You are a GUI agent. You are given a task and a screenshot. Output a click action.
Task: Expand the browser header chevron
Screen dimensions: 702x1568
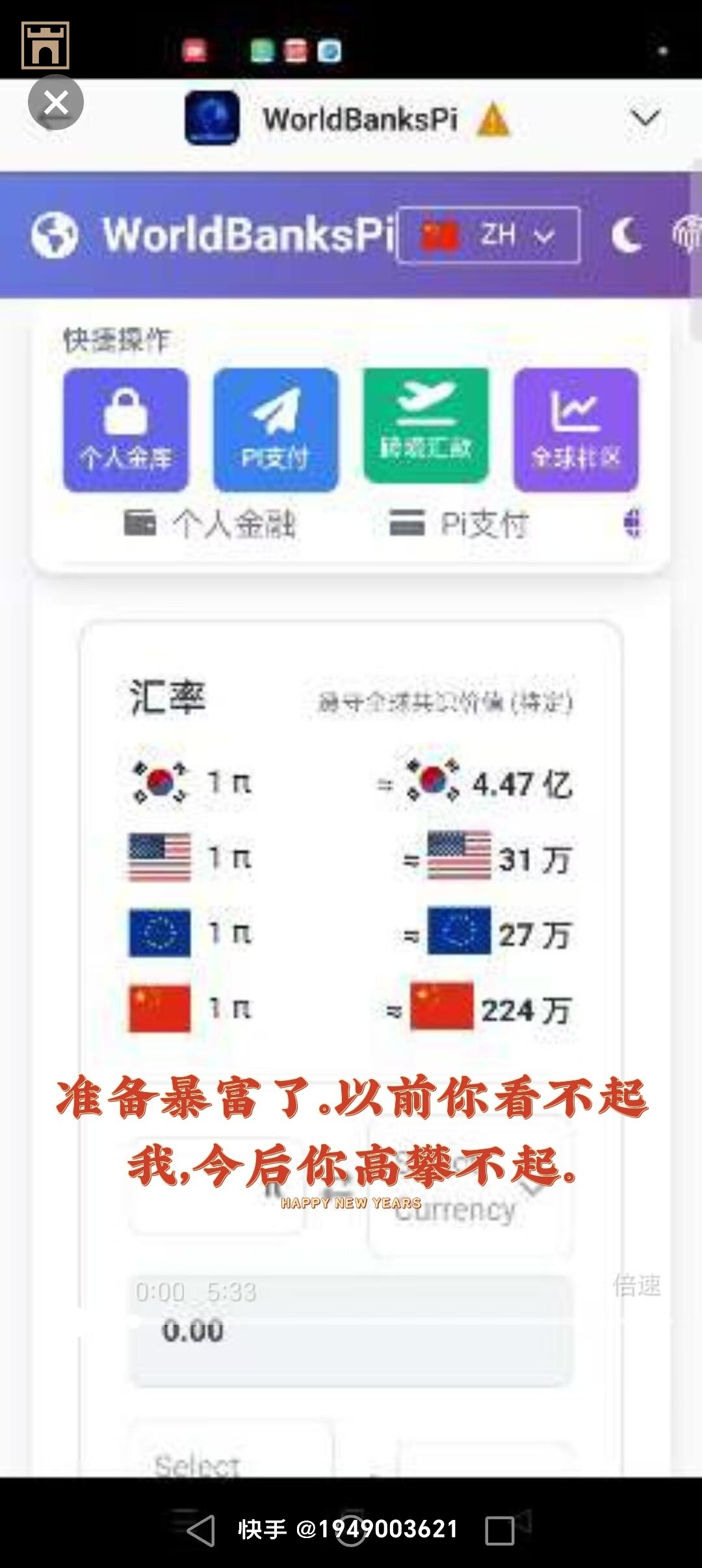(x=645, y=118)
